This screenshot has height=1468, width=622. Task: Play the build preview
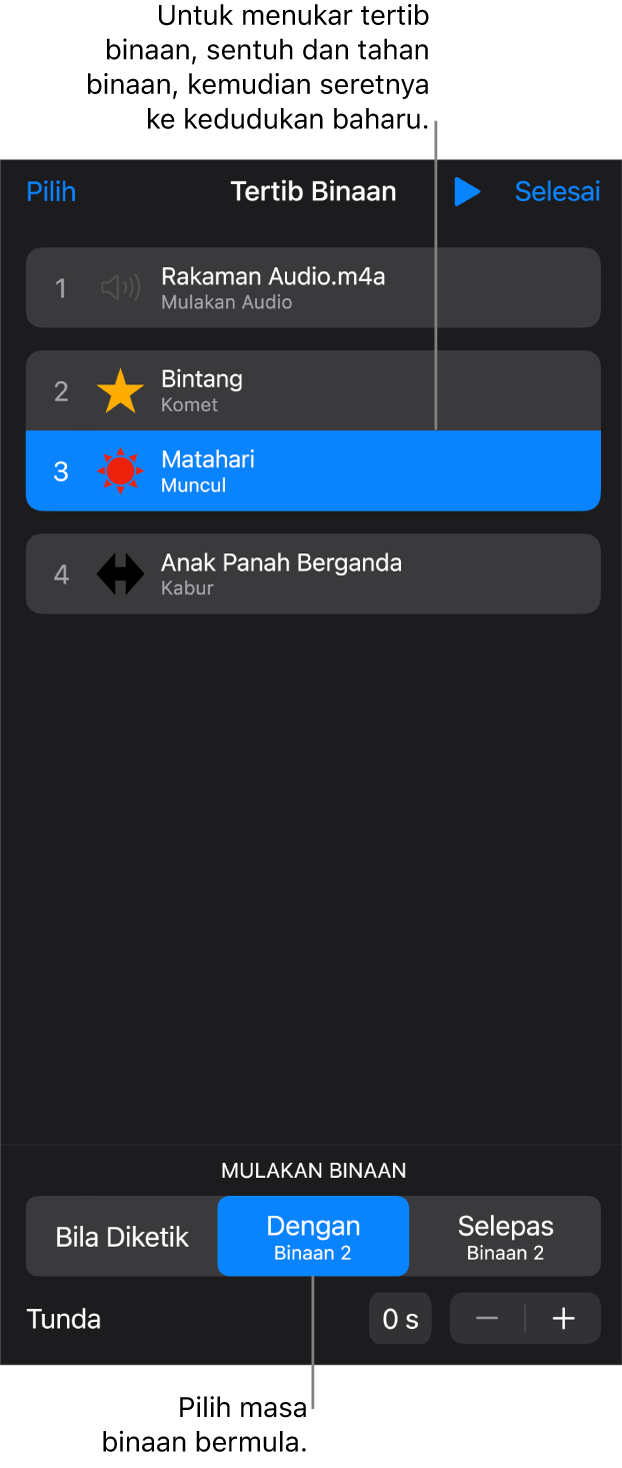tap(466, 191)
